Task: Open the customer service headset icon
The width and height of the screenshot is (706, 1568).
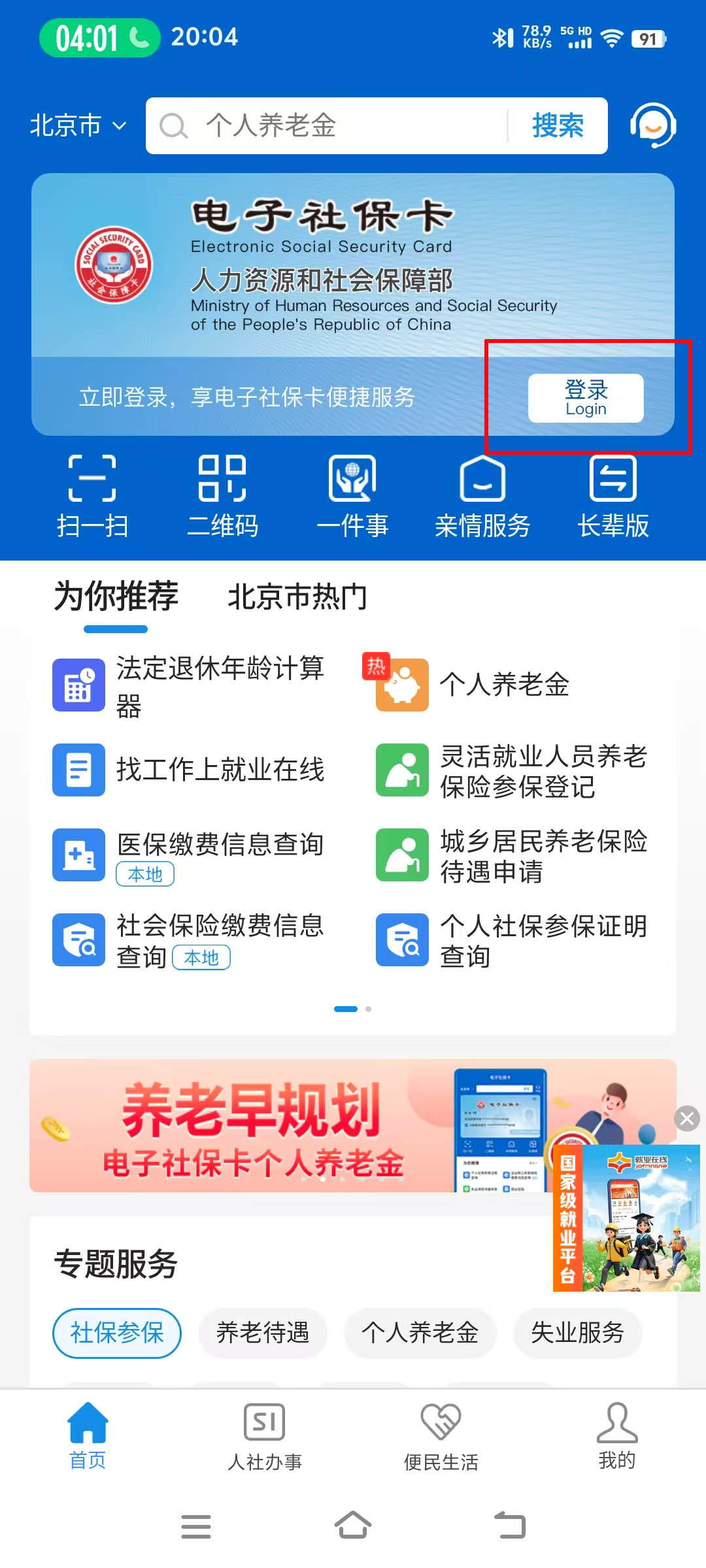Action: (652, 125)
